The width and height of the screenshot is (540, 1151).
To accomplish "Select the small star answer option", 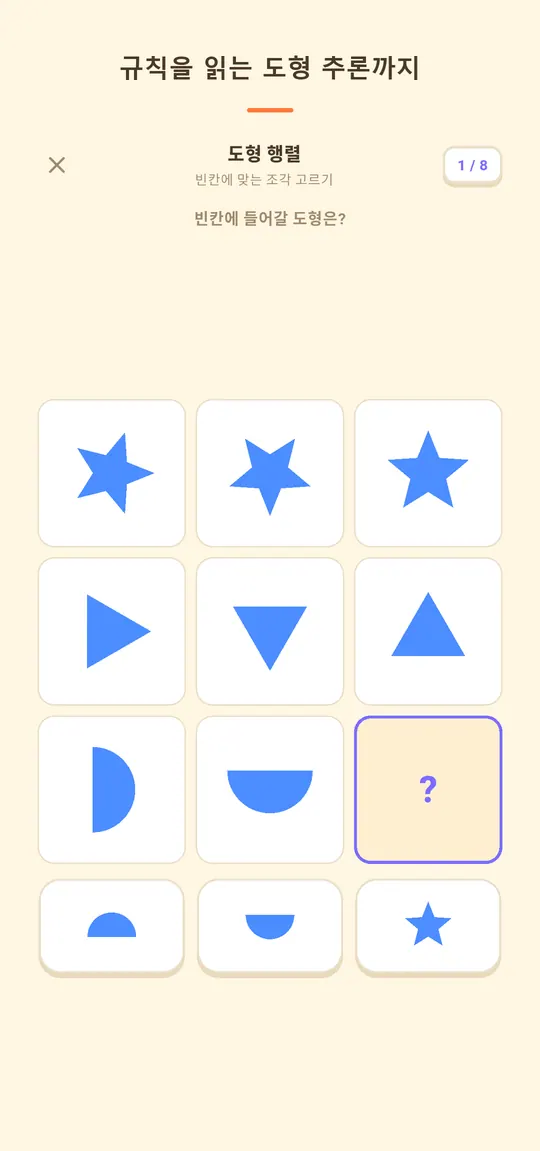I will point(428,926).
